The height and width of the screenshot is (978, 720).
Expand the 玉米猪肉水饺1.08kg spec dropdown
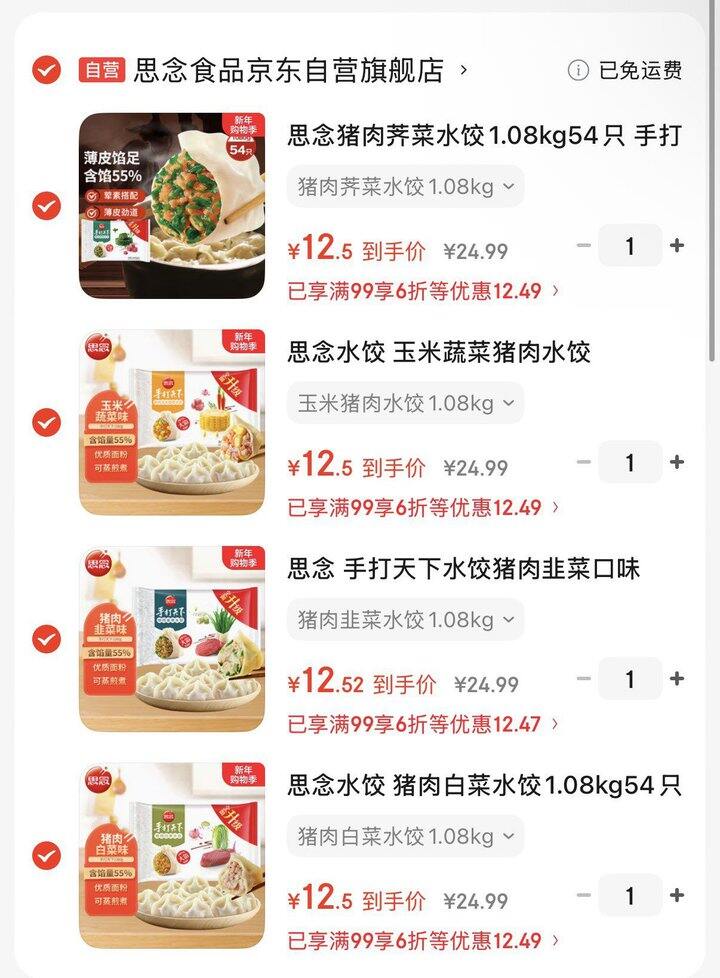pos(406,403)
